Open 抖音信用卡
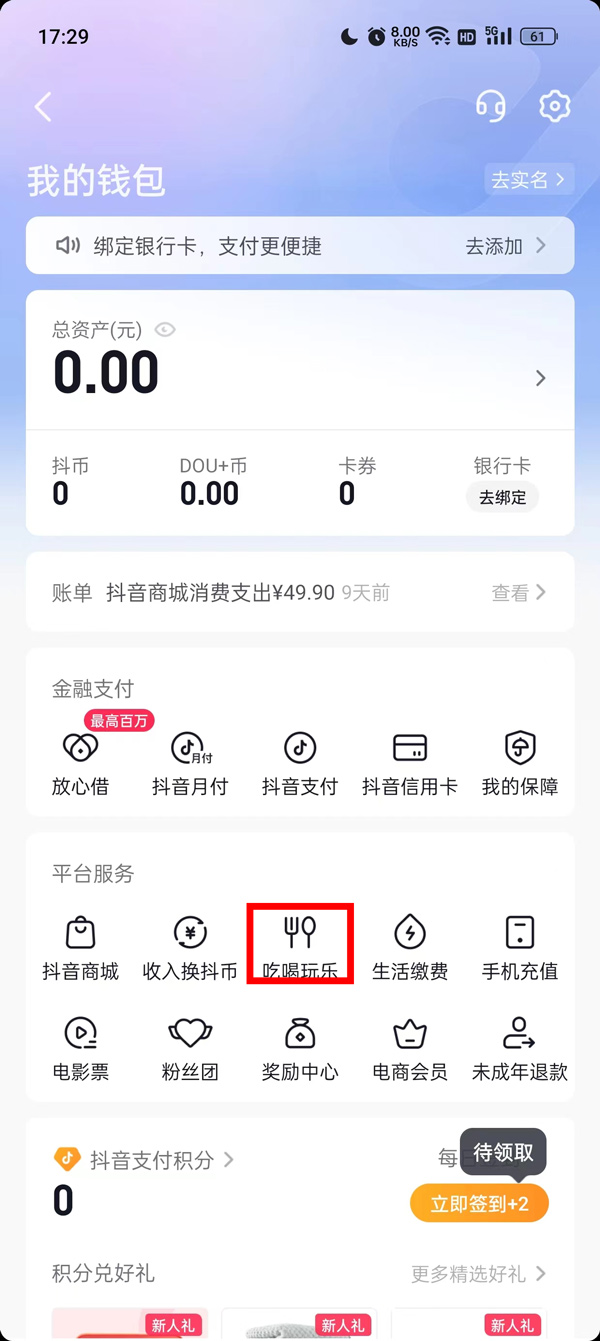Image resolution: width=600 pixels, height=1341 pixels. click(x=410, y=762)
